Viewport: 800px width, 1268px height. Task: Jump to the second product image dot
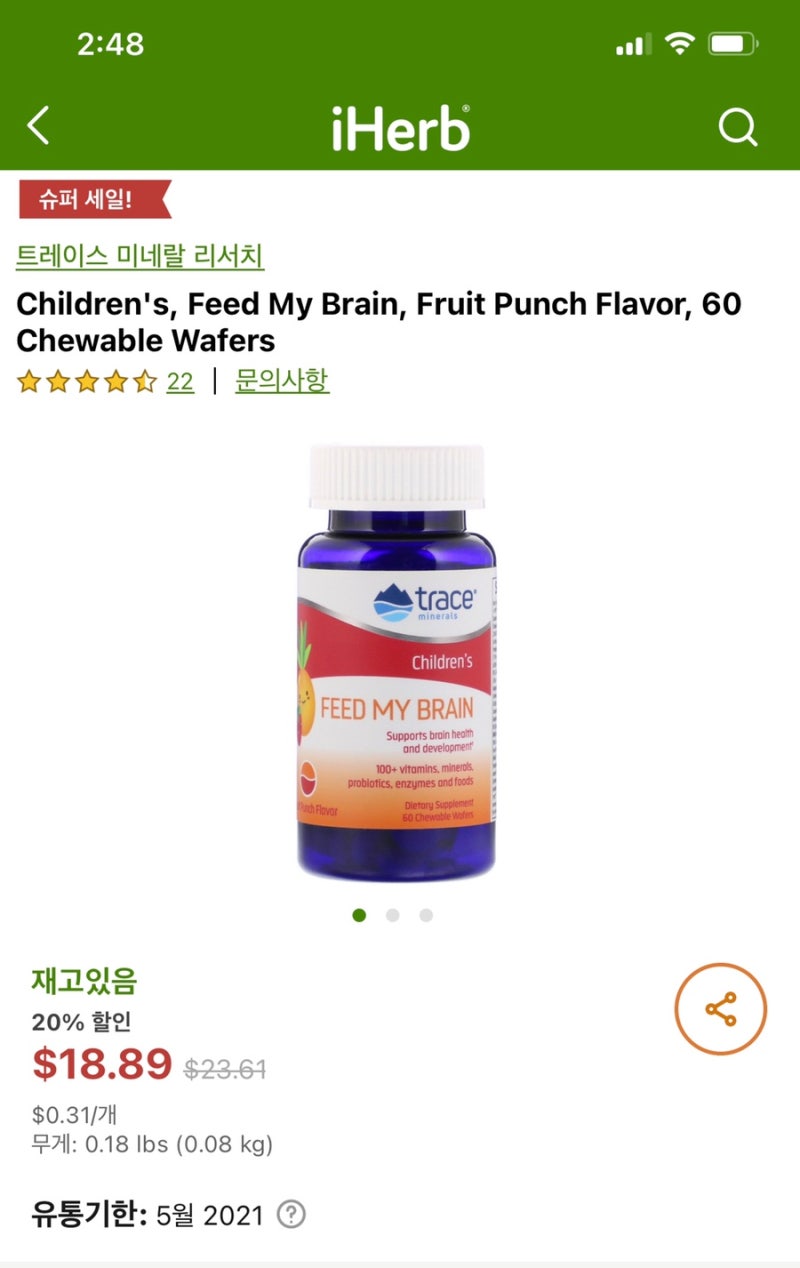(392, 915)
